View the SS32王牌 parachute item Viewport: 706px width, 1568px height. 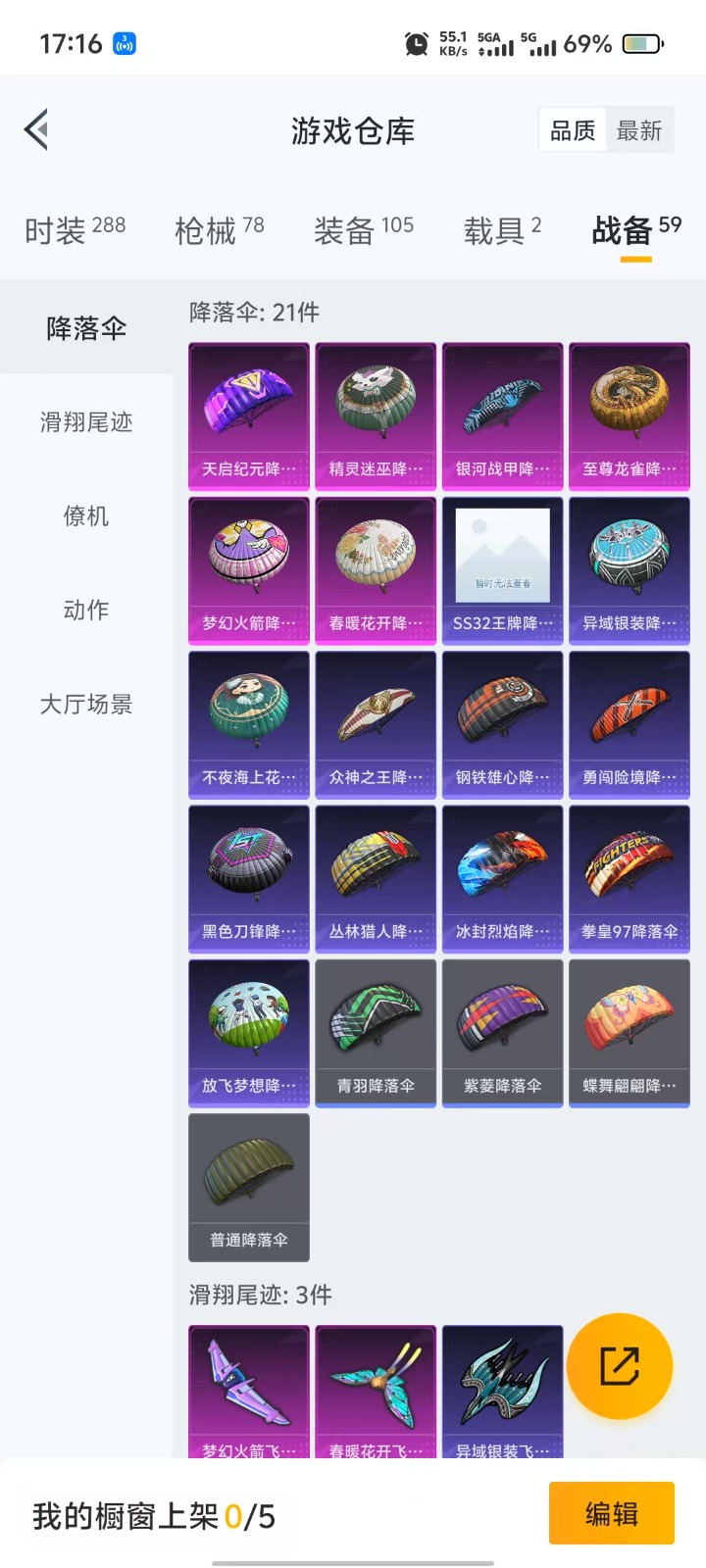[502, 570]
